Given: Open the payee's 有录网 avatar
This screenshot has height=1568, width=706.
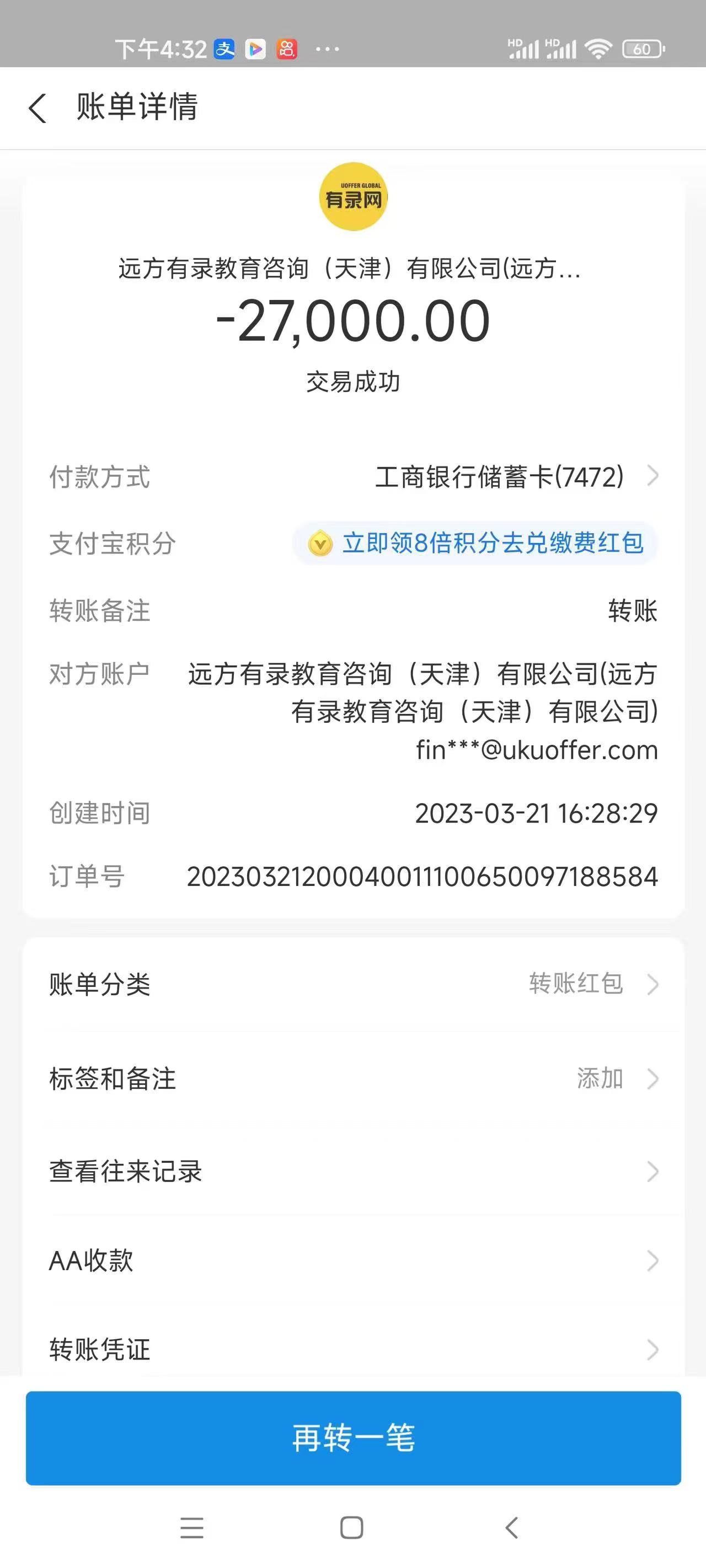Looking at the screenshot, I should pos(354,197).
